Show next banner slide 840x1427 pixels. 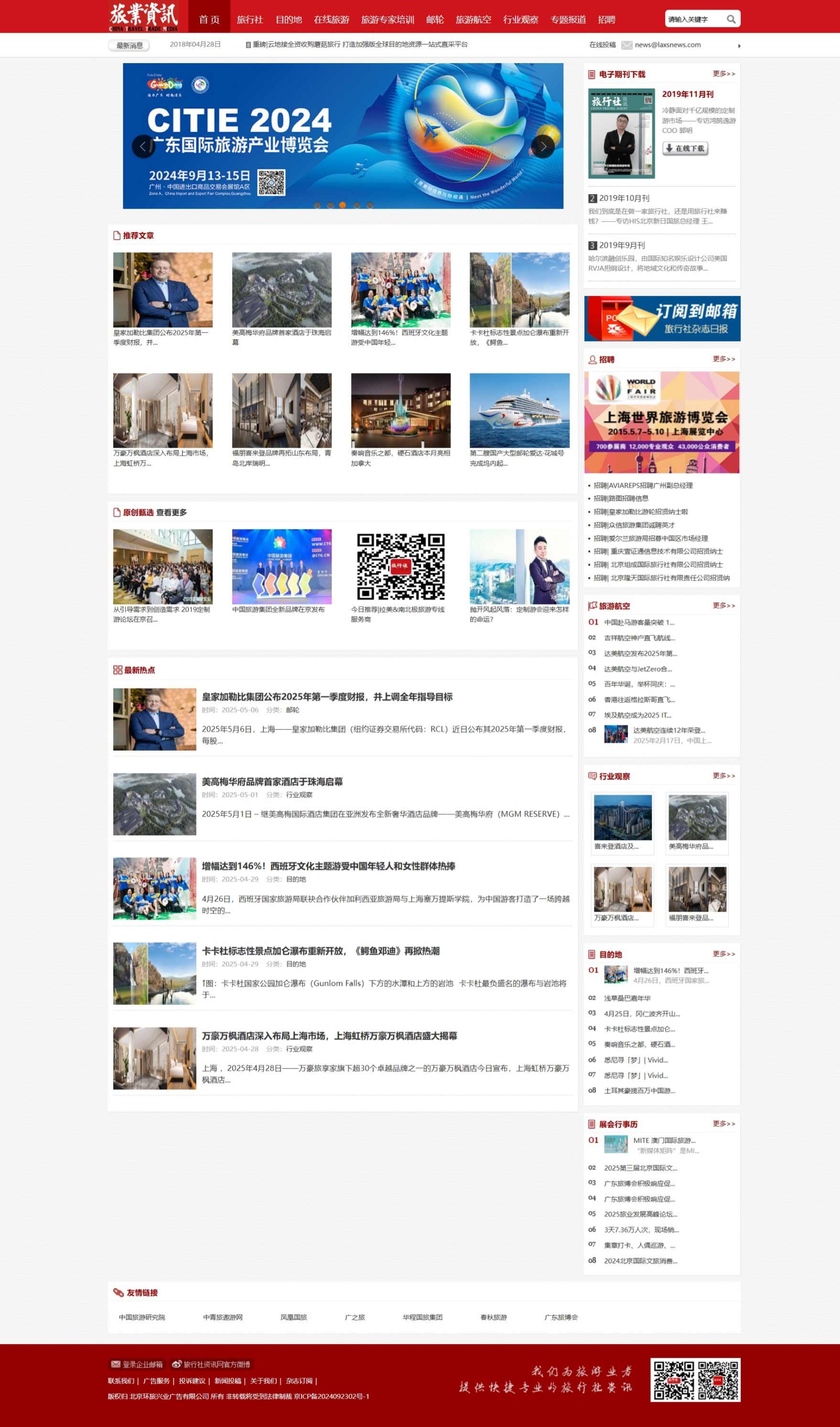coord(542,147)
